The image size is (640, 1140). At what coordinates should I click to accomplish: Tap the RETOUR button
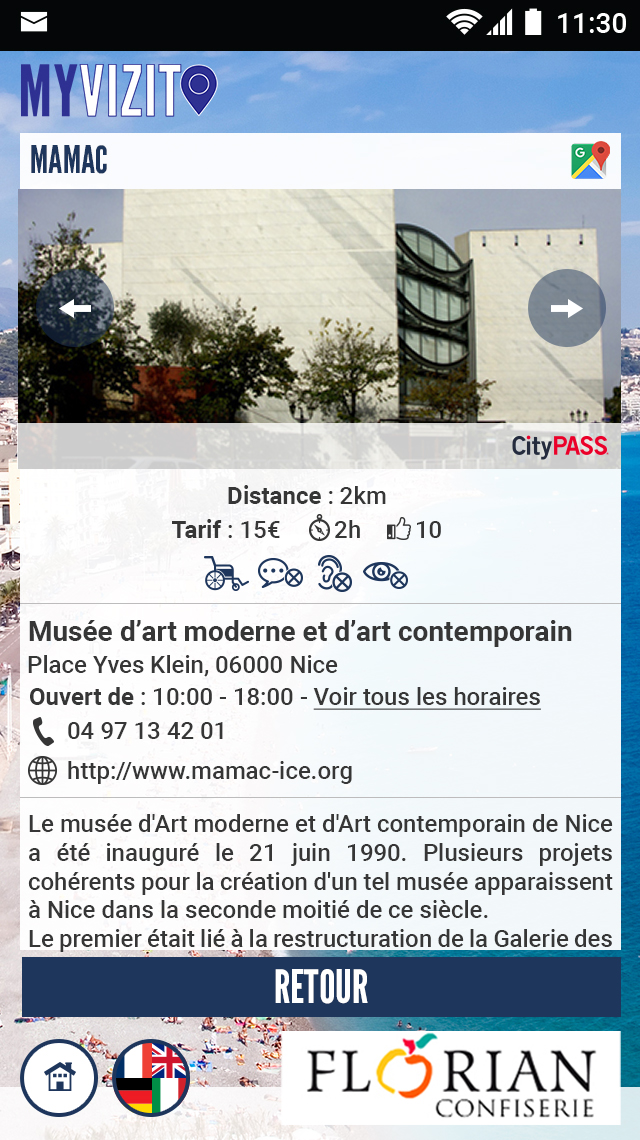click(321, 987)
